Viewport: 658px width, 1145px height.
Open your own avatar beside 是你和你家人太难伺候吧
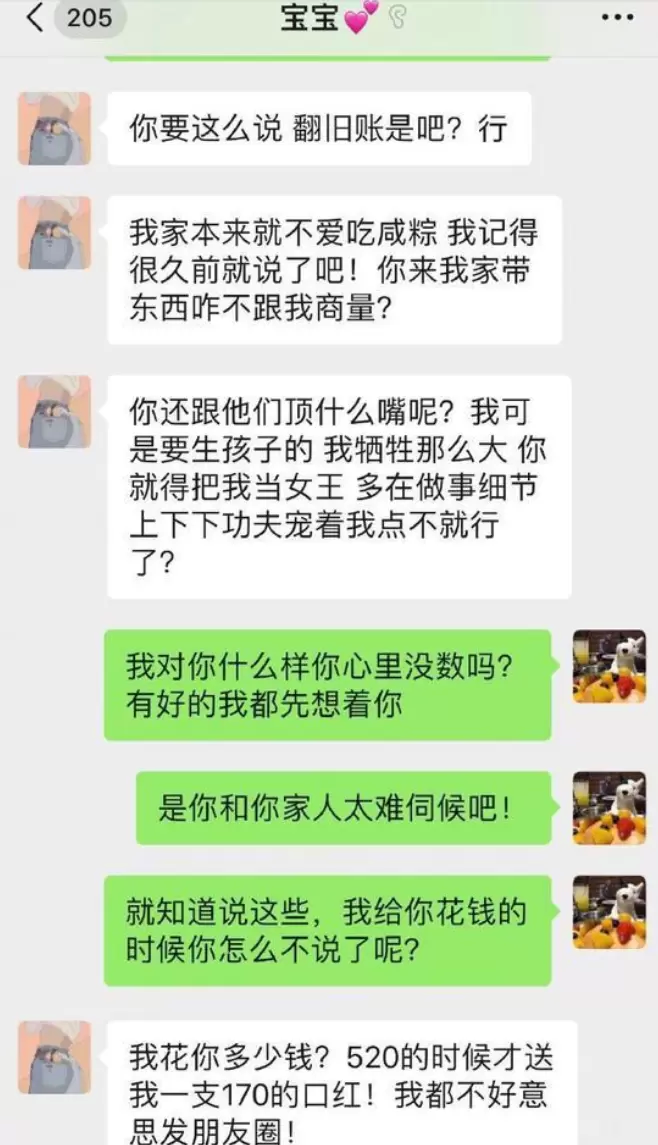tap(608, 808)
